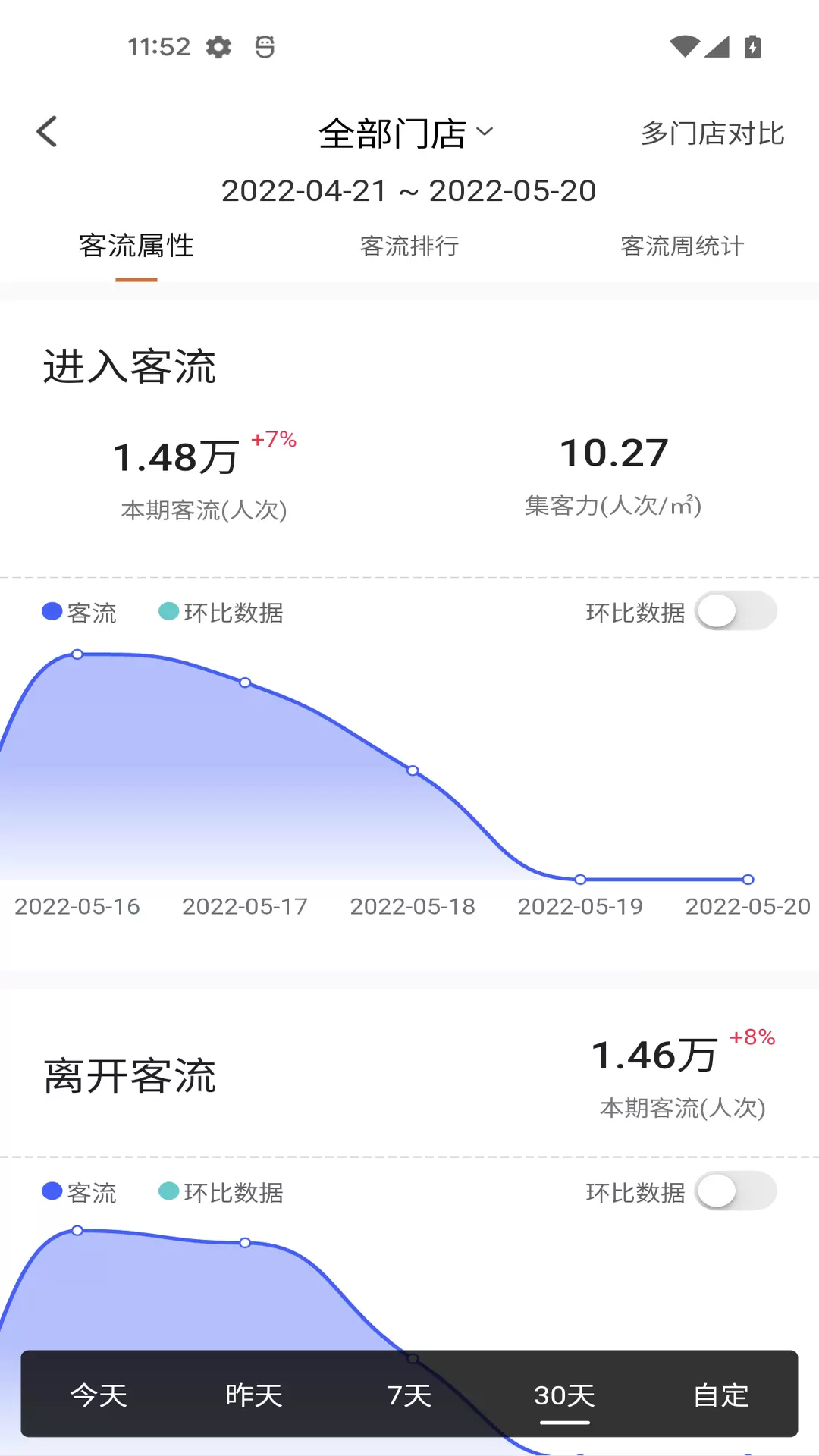Choose the 7天 time range
This screenshot has height=1456, width=819.
[x=409, y=1395]
